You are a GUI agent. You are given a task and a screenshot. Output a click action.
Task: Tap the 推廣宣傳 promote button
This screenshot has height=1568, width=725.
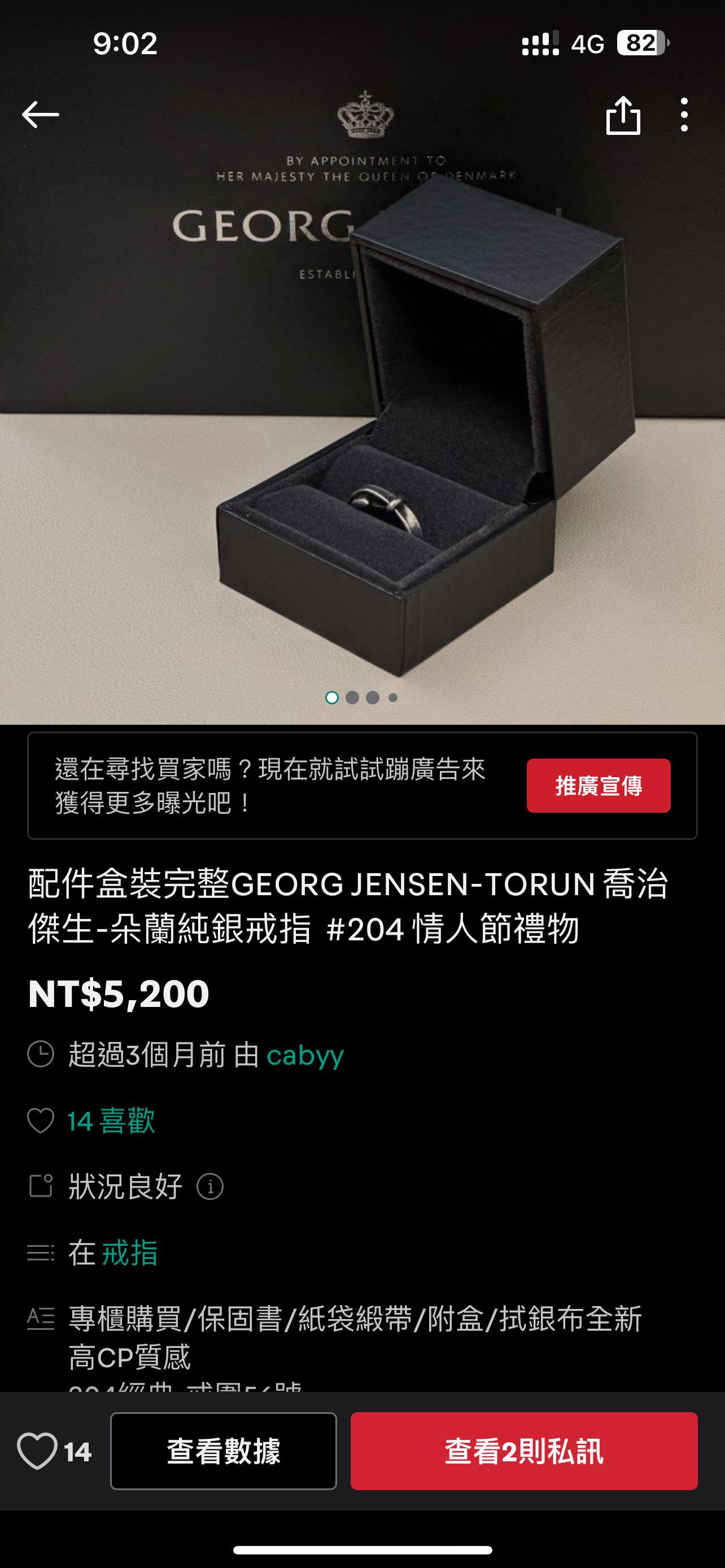(x=598, y=785)
